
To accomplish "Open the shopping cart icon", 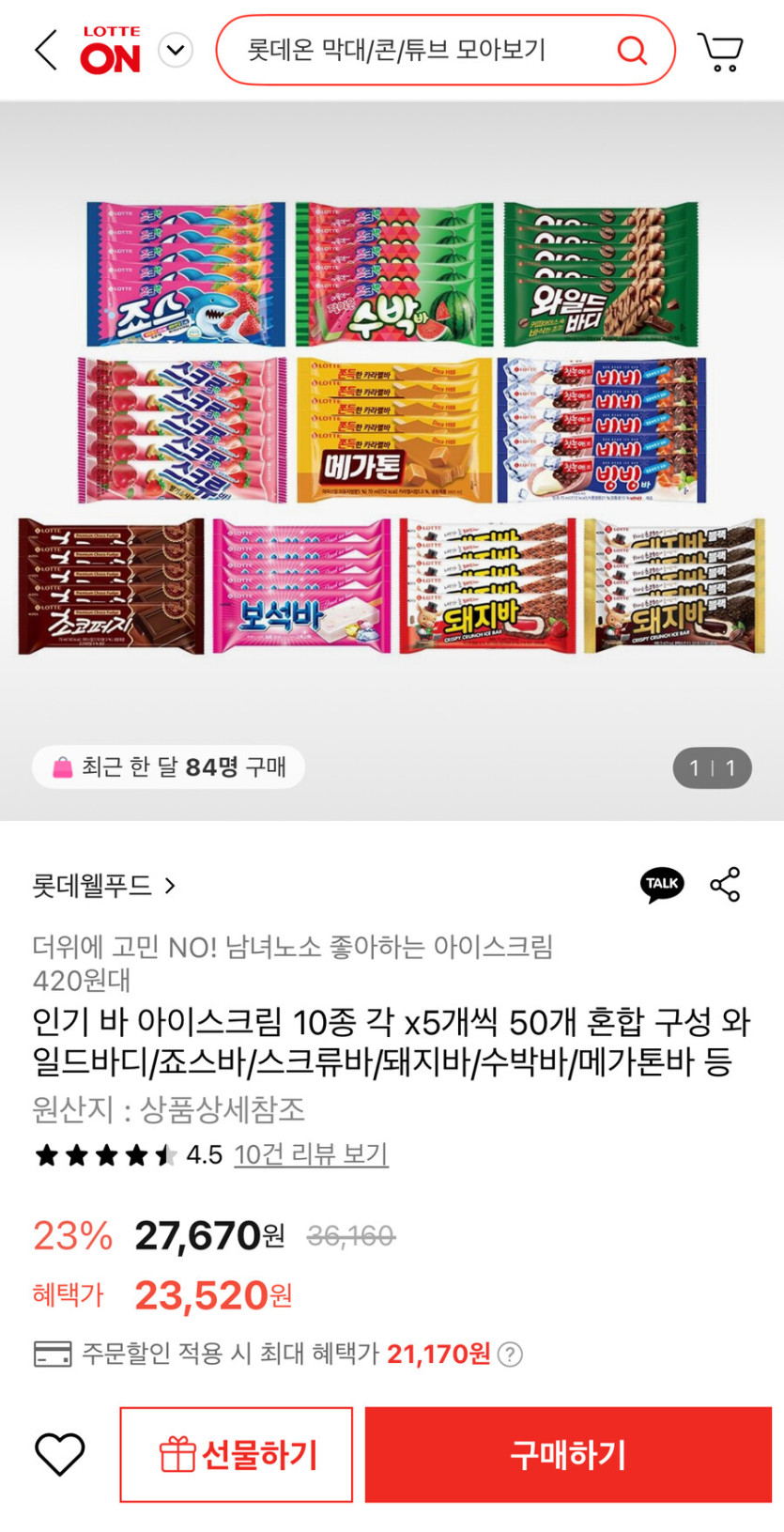I will click(x=720, y=51).
